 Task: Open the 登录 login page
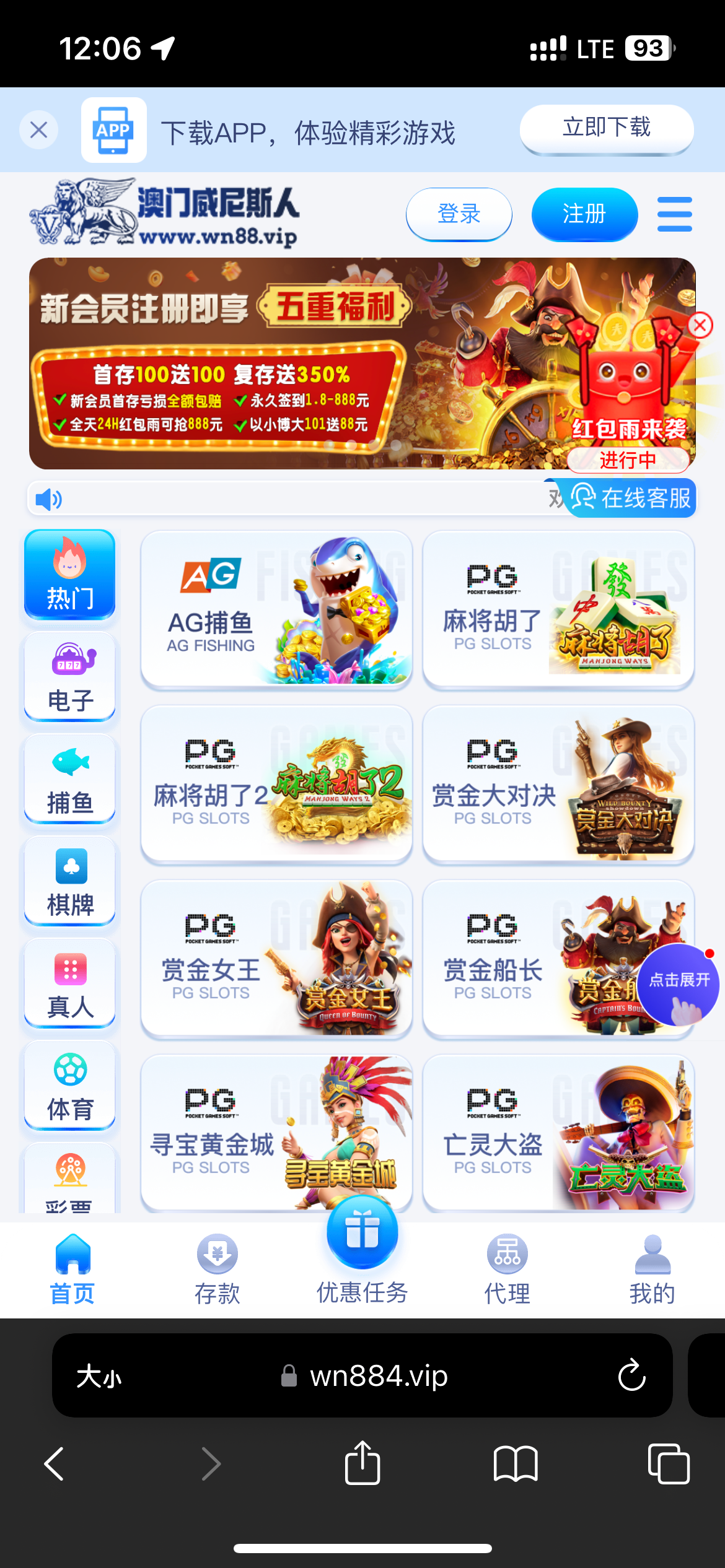459,214
